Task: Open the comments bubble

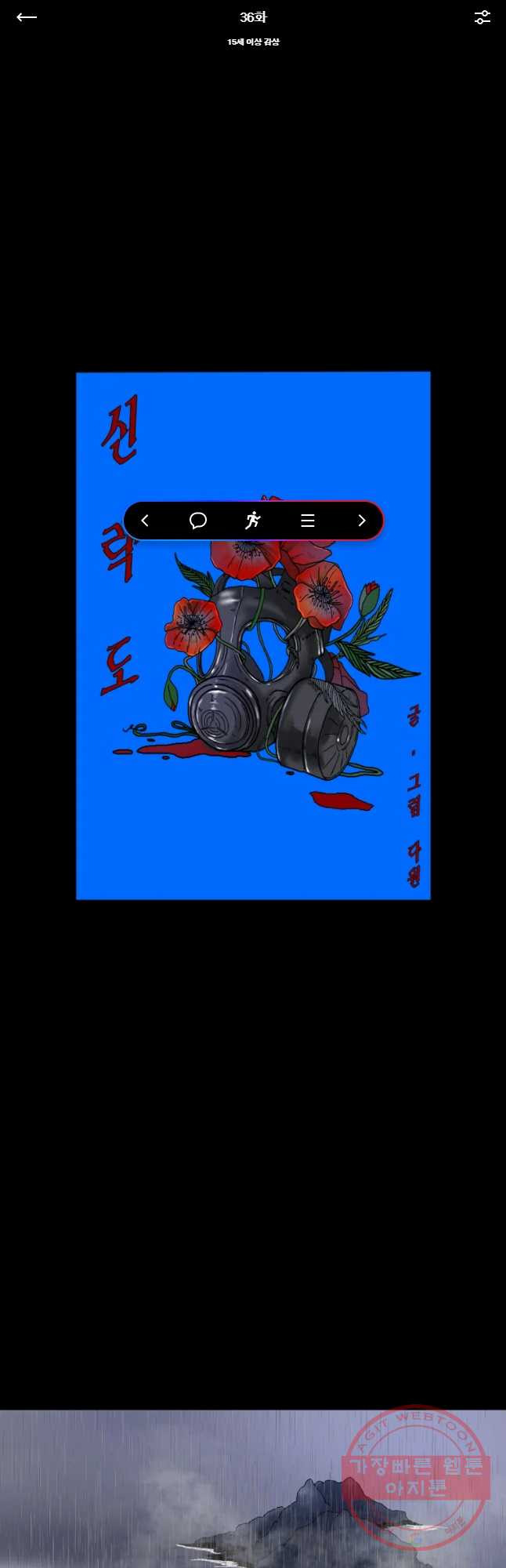Action: (198, 521)
